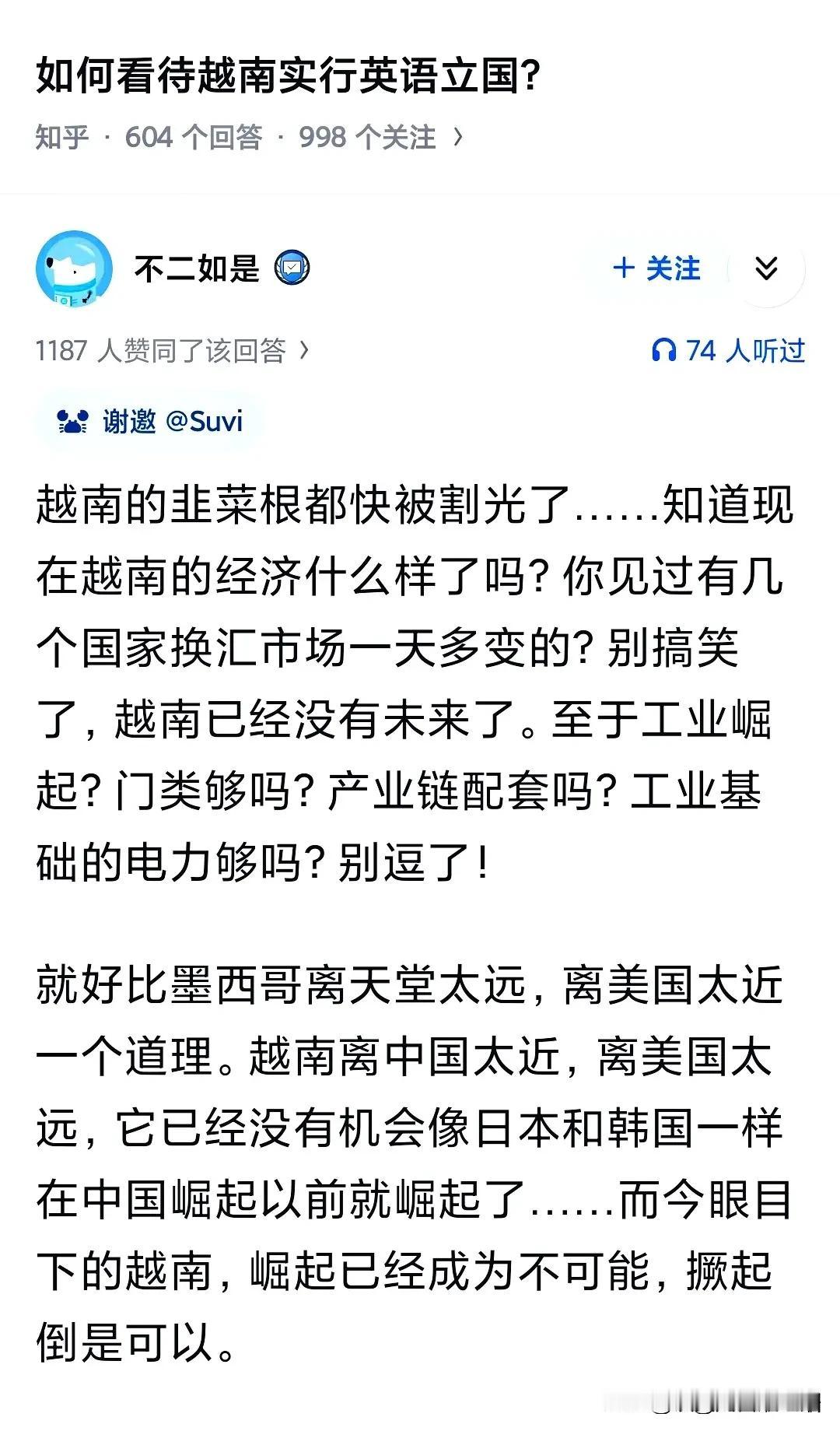This screenshot has width=840, height=1431.
Task: Click the 谢邀 invitation icon before @Suvi
Action: (x=72, y=421)
